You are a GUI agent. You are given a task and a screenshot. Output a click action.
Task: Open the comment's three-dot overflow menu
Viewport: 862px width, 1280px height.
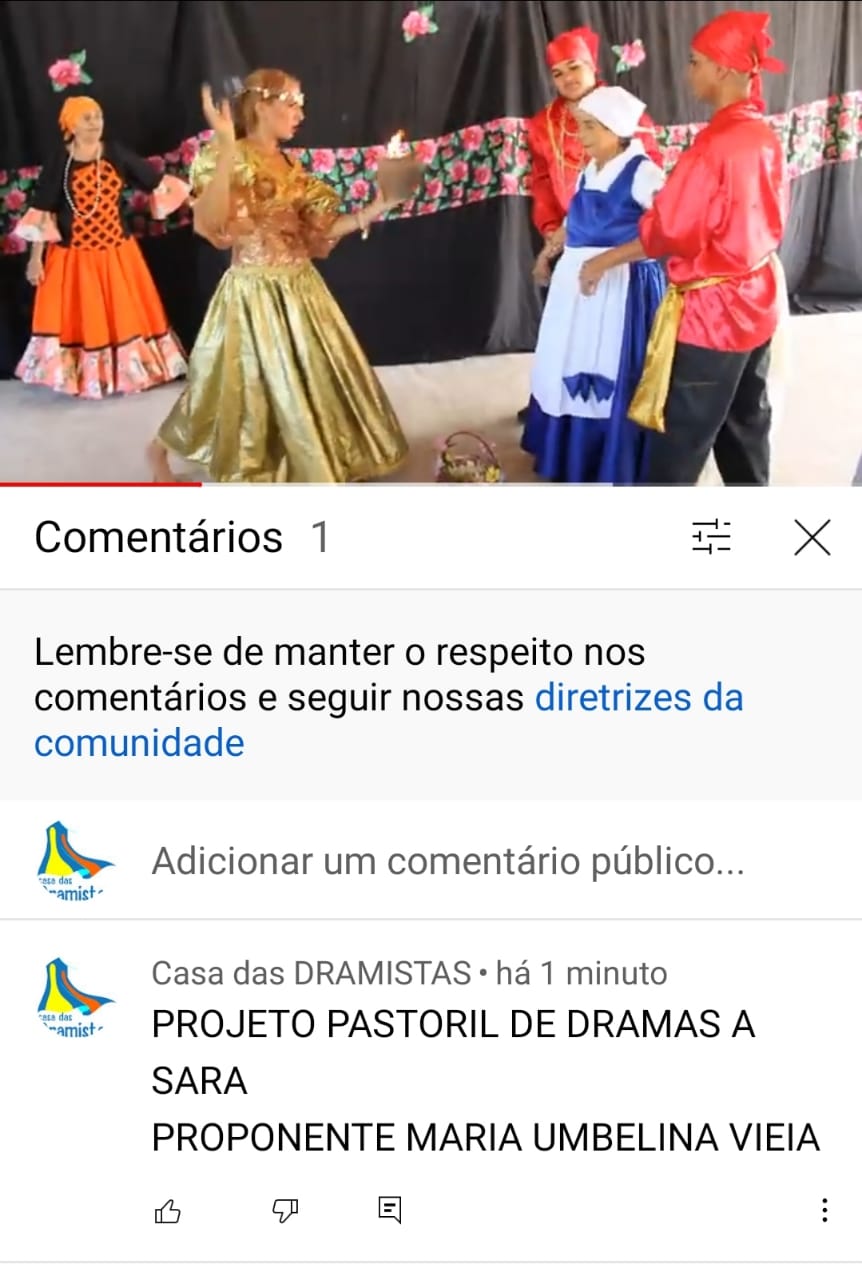[x=824, y=1210]
